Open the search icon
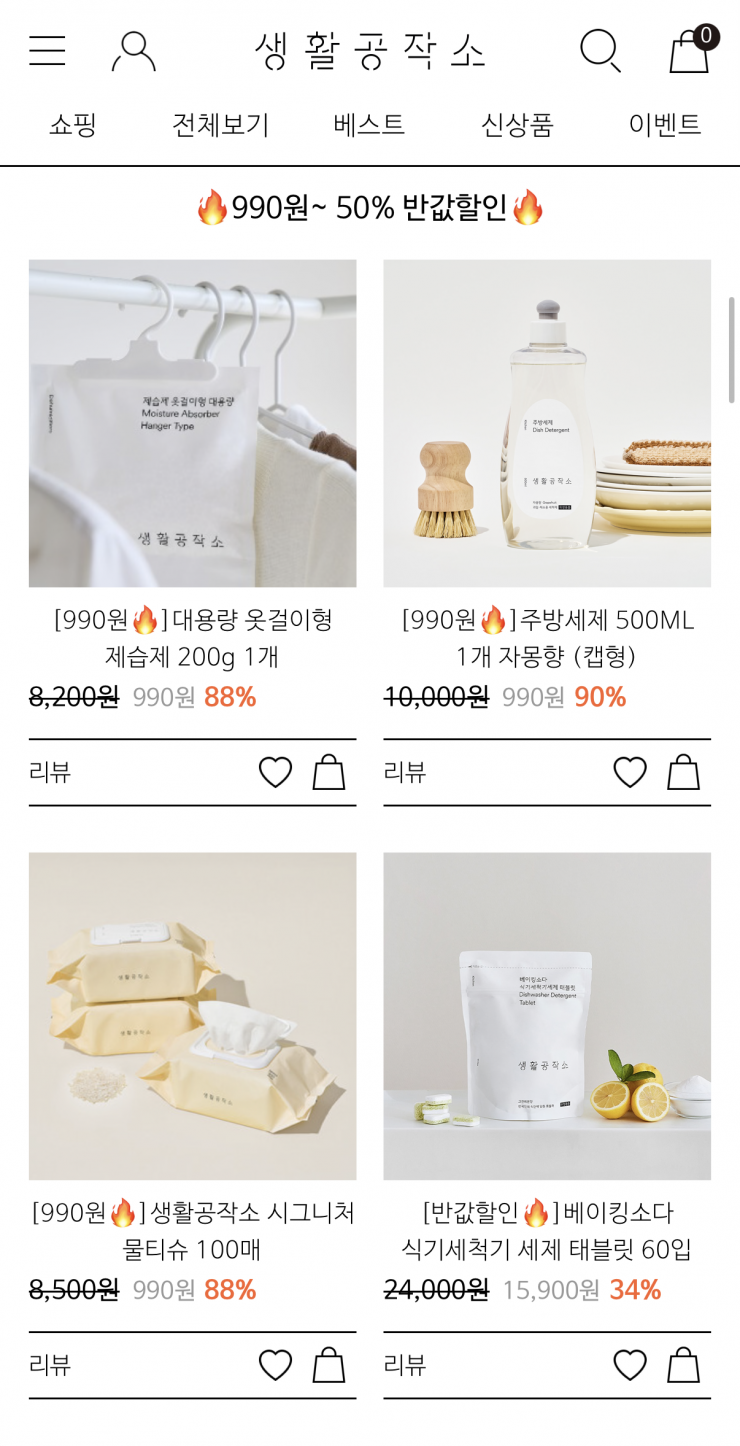This screenshot has width=740, height=1446. coord(600,50)
